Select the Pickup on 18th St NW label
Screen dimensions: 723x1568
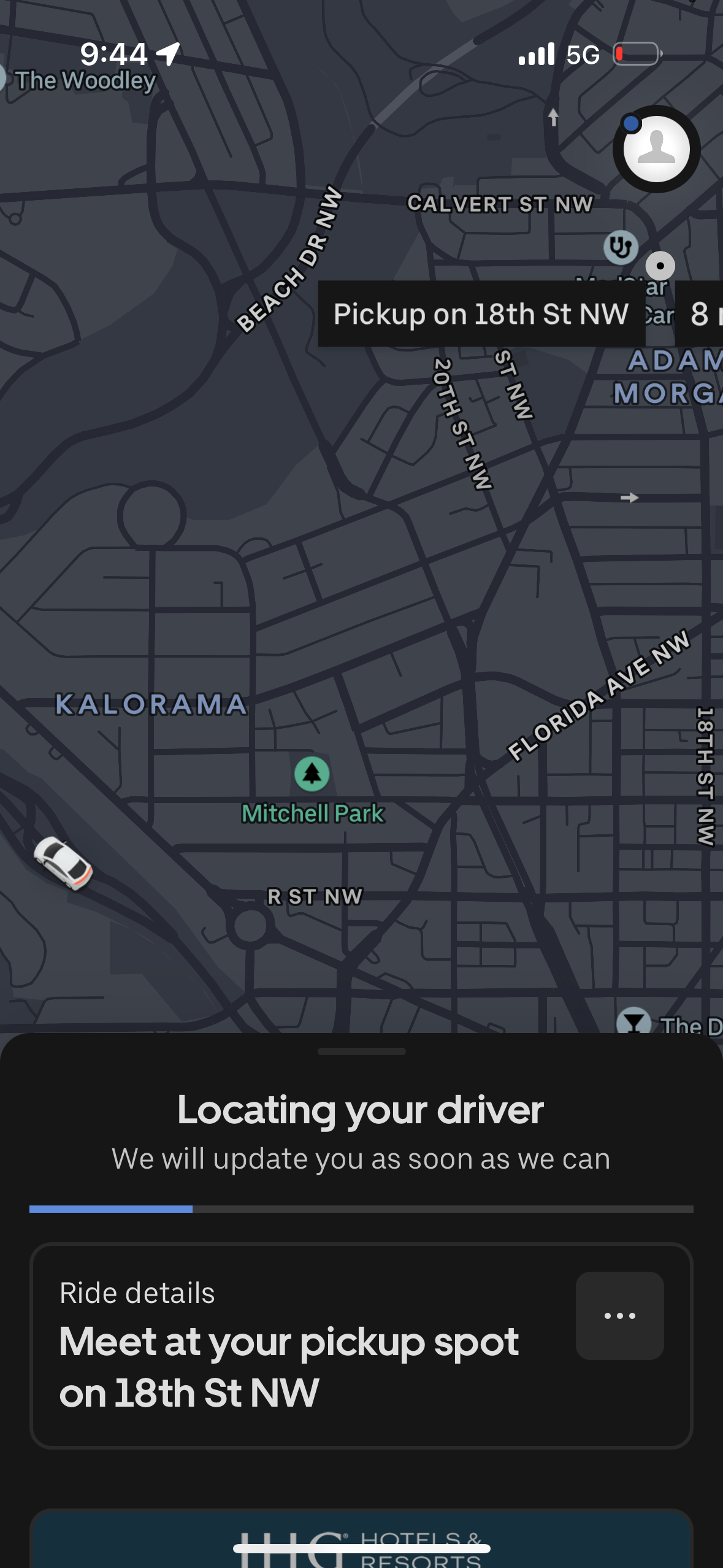[x=481, y=314]
